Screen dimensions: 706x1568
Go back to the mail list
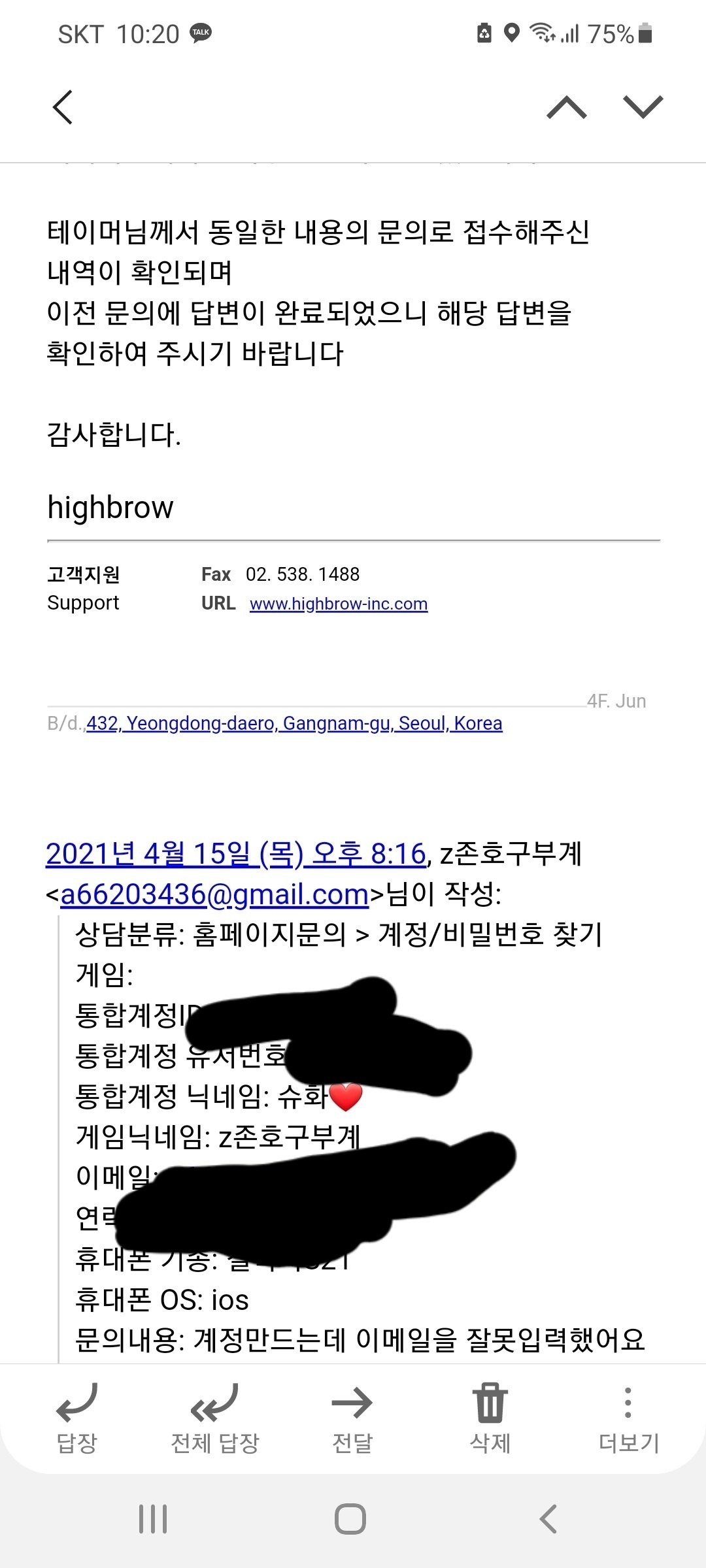coord(63,107)
